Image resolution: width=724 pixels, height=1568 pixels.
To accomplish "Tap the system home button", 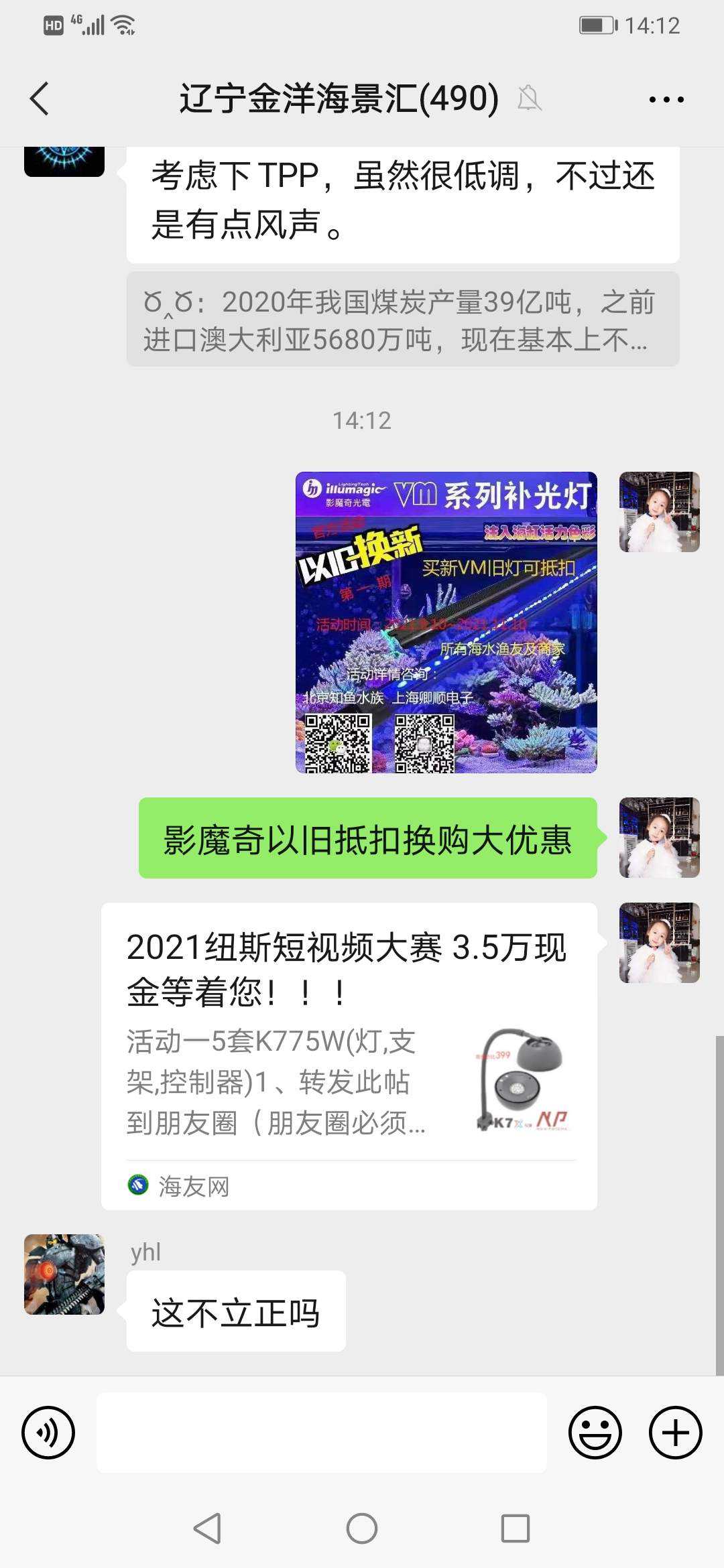I will 362,1529.
